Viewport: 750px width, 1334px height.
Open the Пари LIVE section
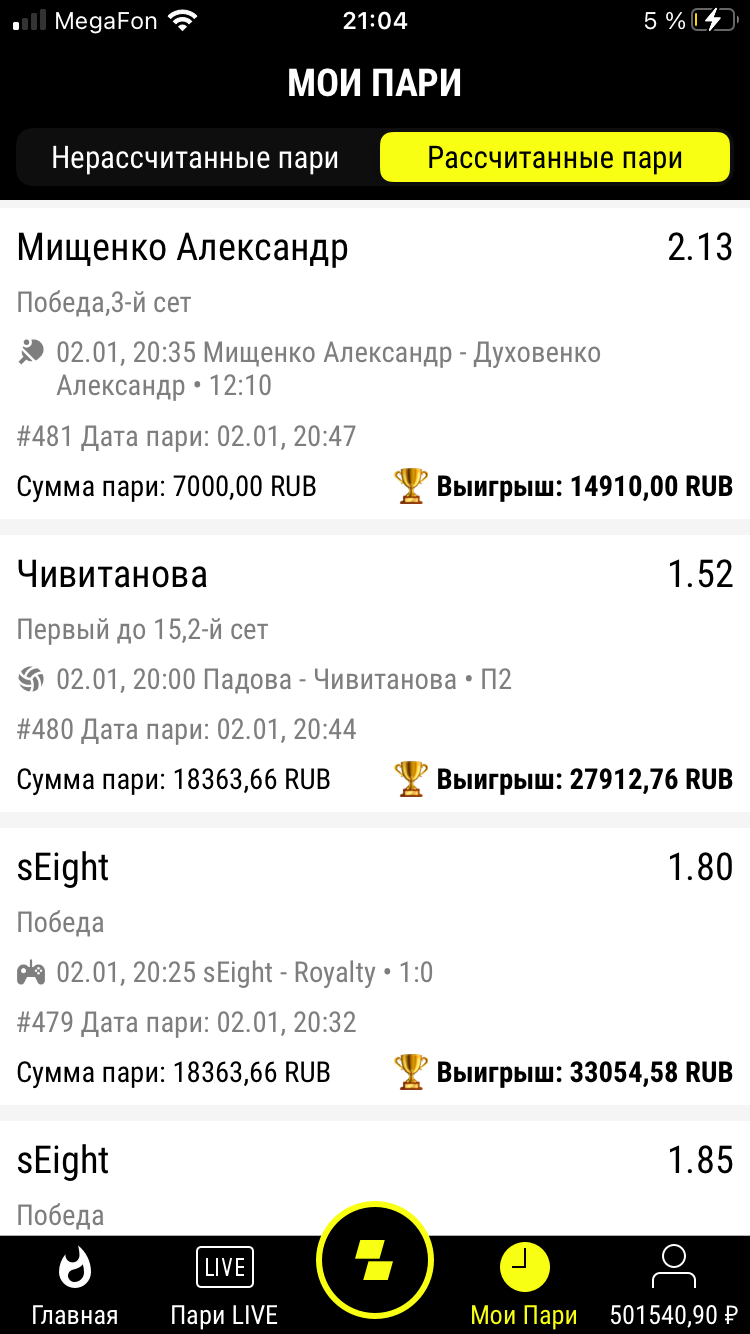[x=224, y=1287]
